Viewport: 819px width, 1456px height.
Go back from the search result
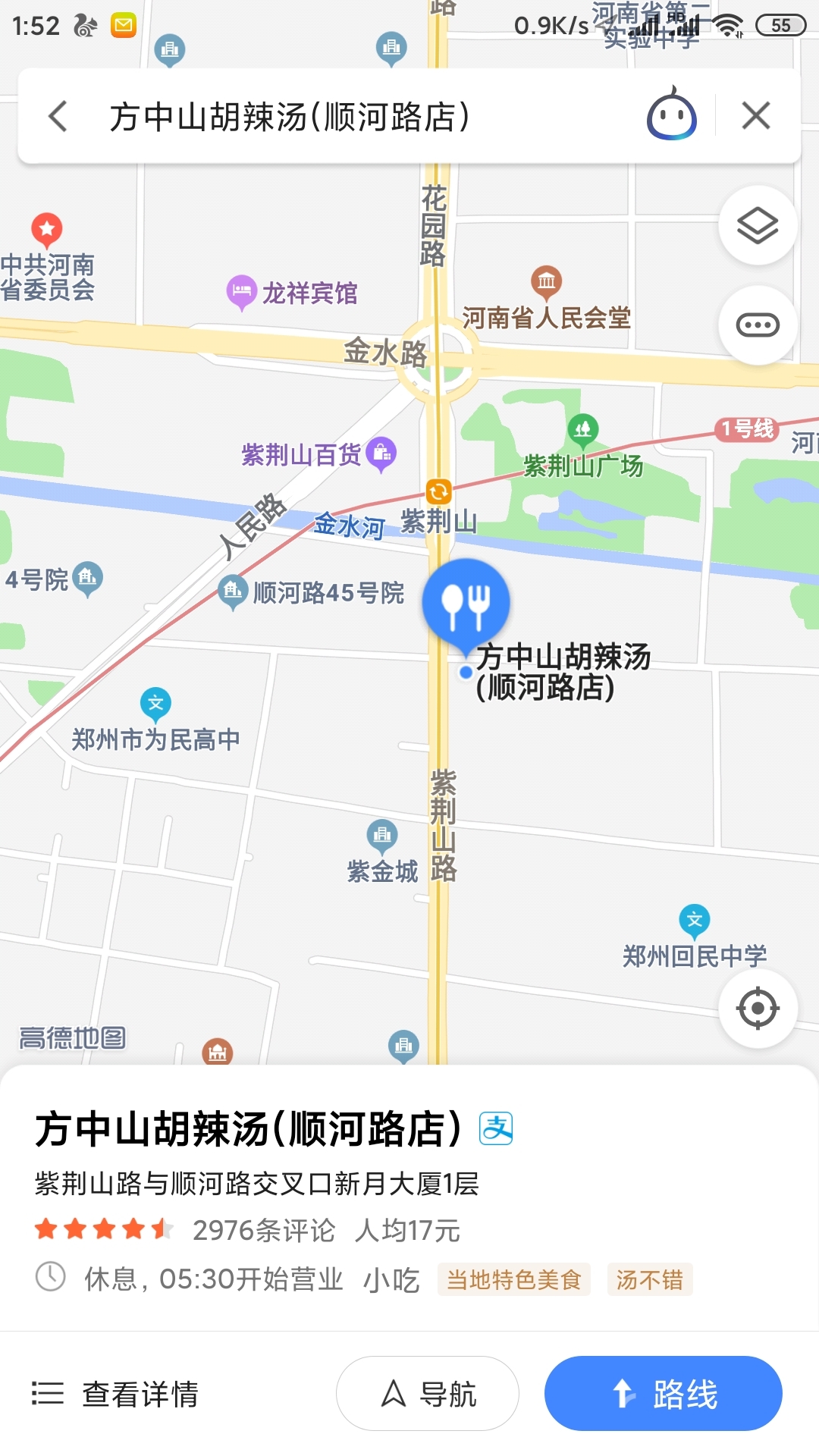58,117
